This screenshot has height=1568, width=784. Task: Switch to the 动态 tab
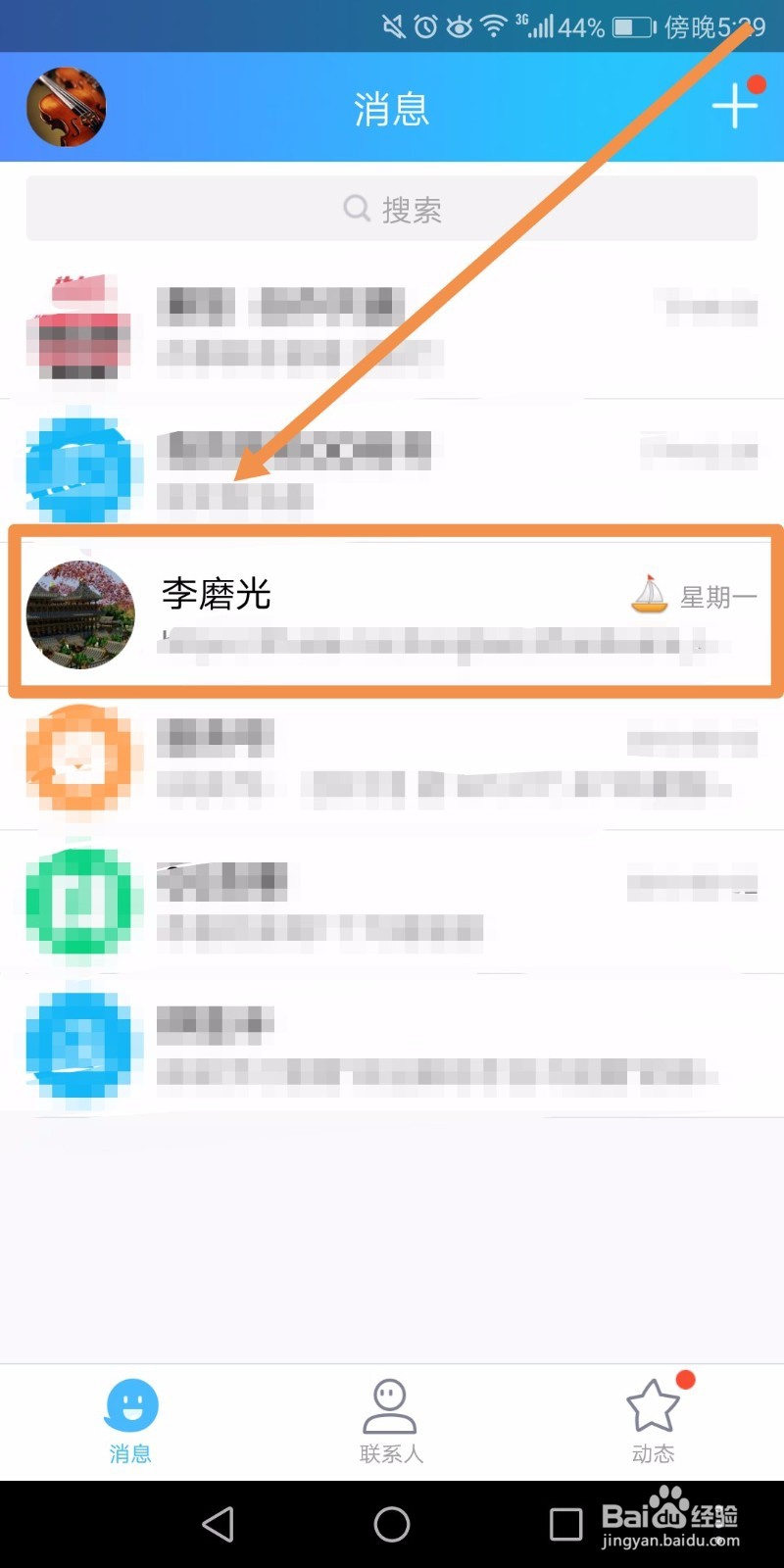(653, 1421)
